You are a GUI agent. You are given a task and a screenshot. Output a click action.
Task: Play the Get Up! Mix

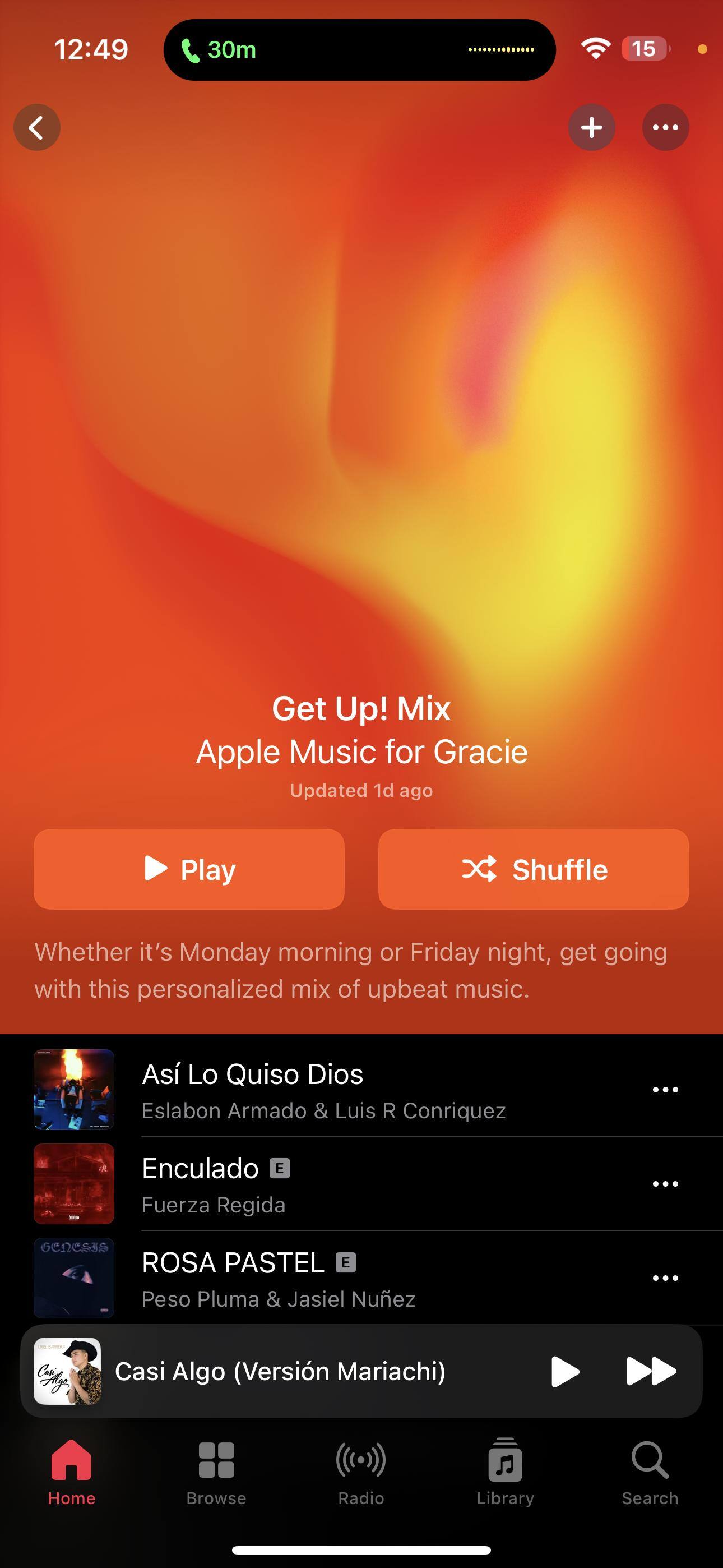tap(189, 869)
